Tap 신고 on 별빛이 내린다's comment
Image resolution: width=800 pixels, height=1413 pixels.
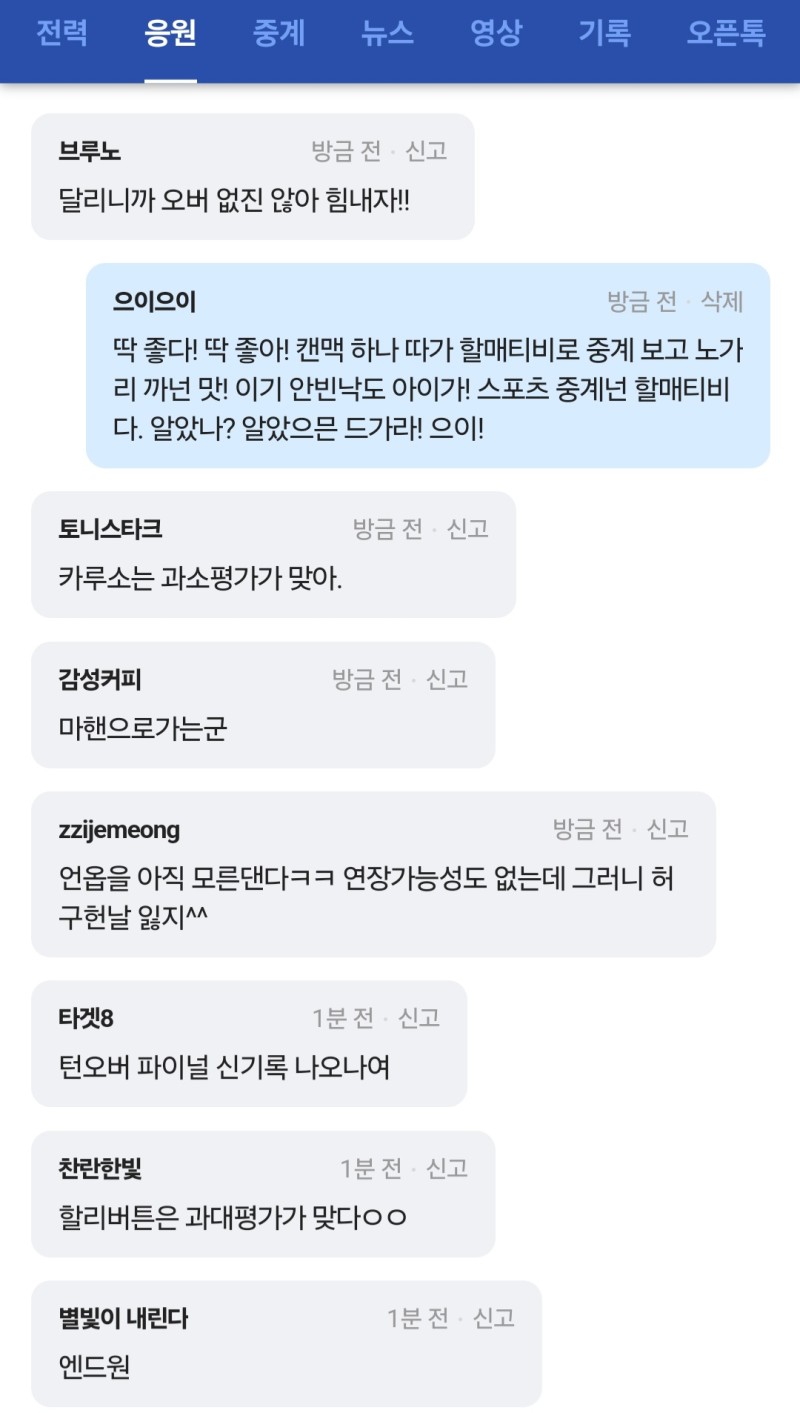click(494, 1318)
